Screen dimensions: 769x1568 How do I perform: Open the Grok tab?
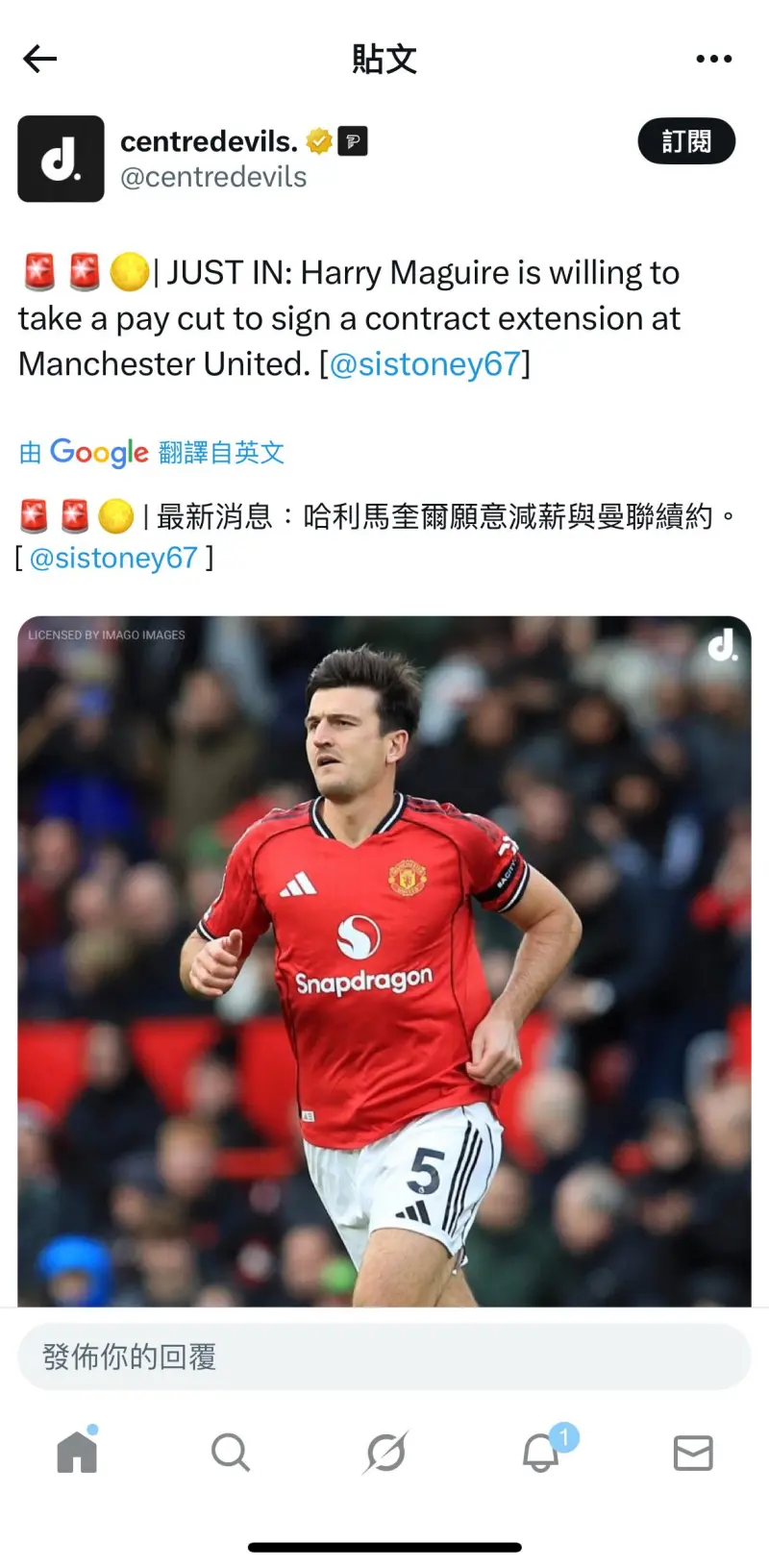pyautogui.click(x=385, y=1452)
